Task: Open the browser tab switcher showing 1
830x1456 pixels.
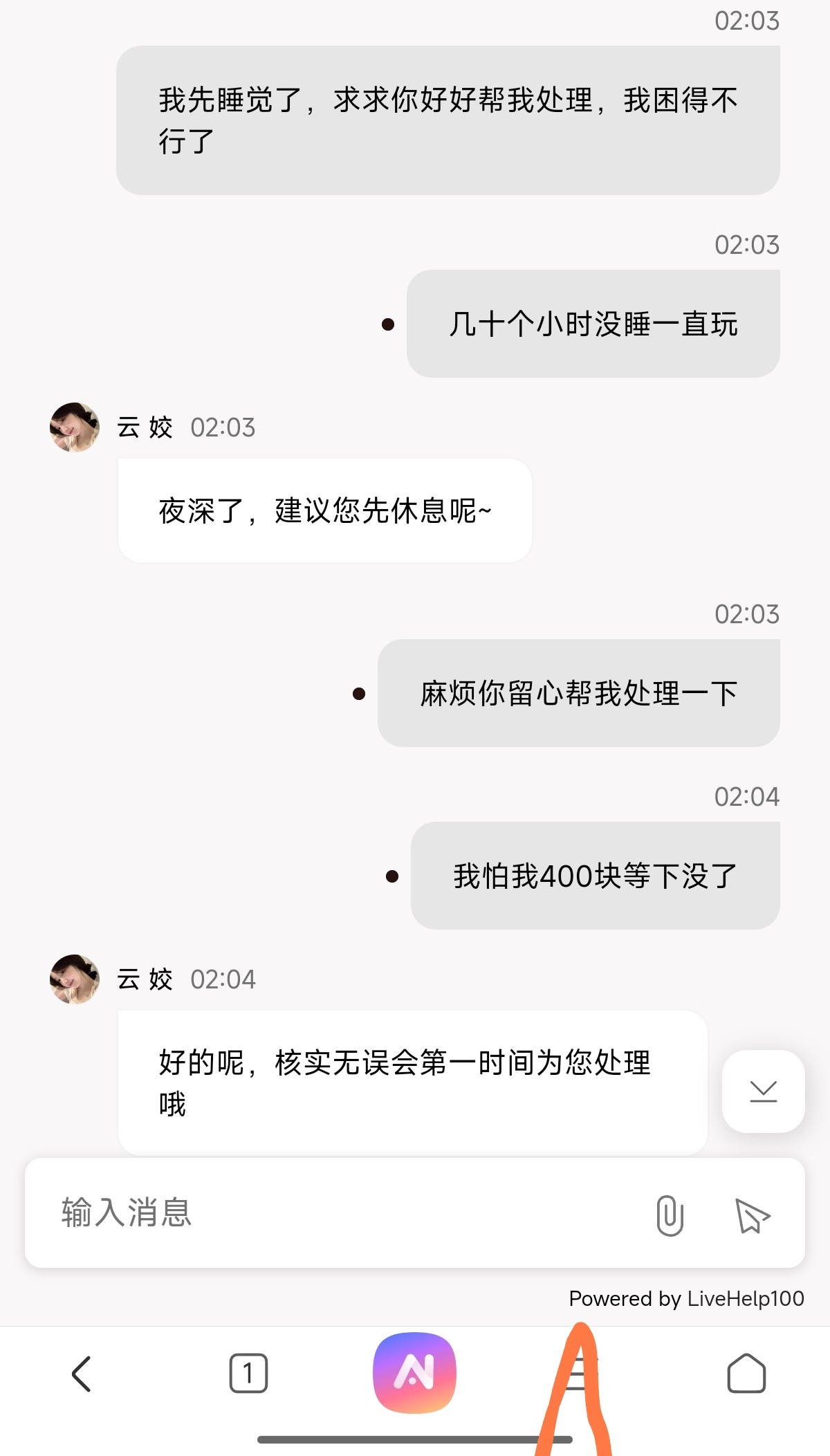Action: point(248,1373)
